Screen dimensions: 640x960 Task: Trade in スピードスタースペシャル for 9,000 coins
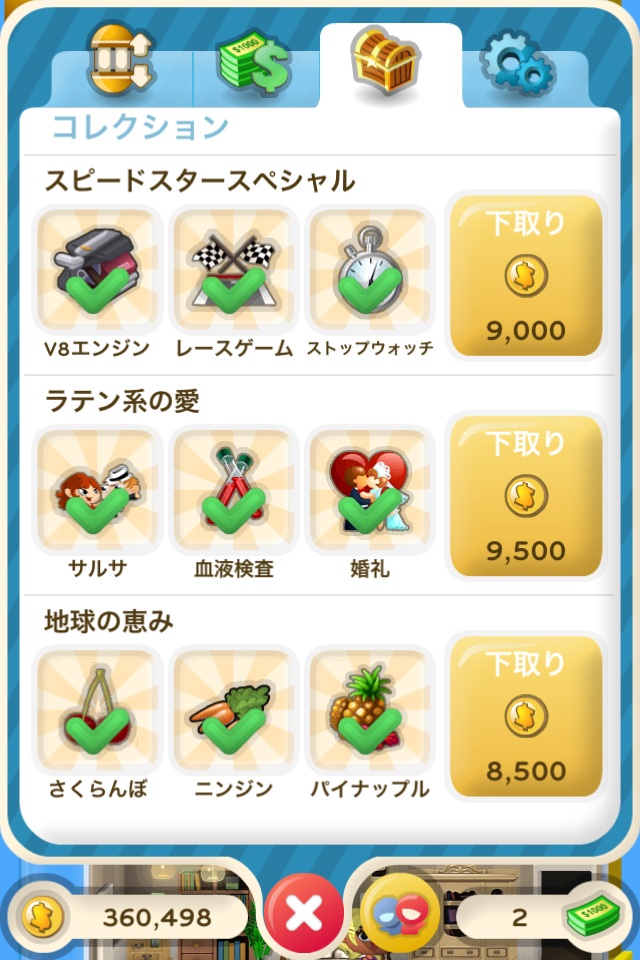click(x=525, y=276)
